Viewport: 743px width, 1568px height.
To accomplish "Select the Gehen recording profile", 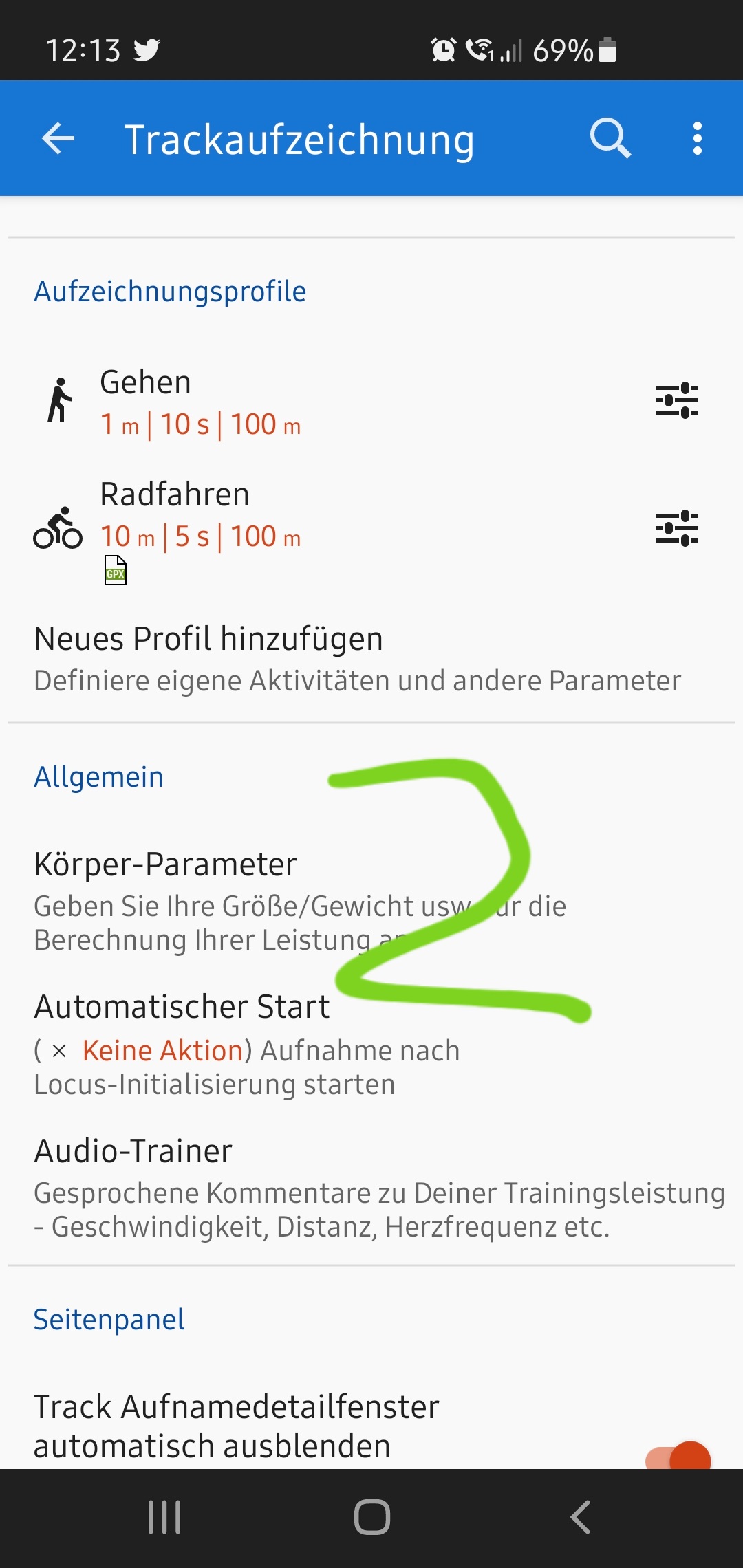I will click(200, 402).
